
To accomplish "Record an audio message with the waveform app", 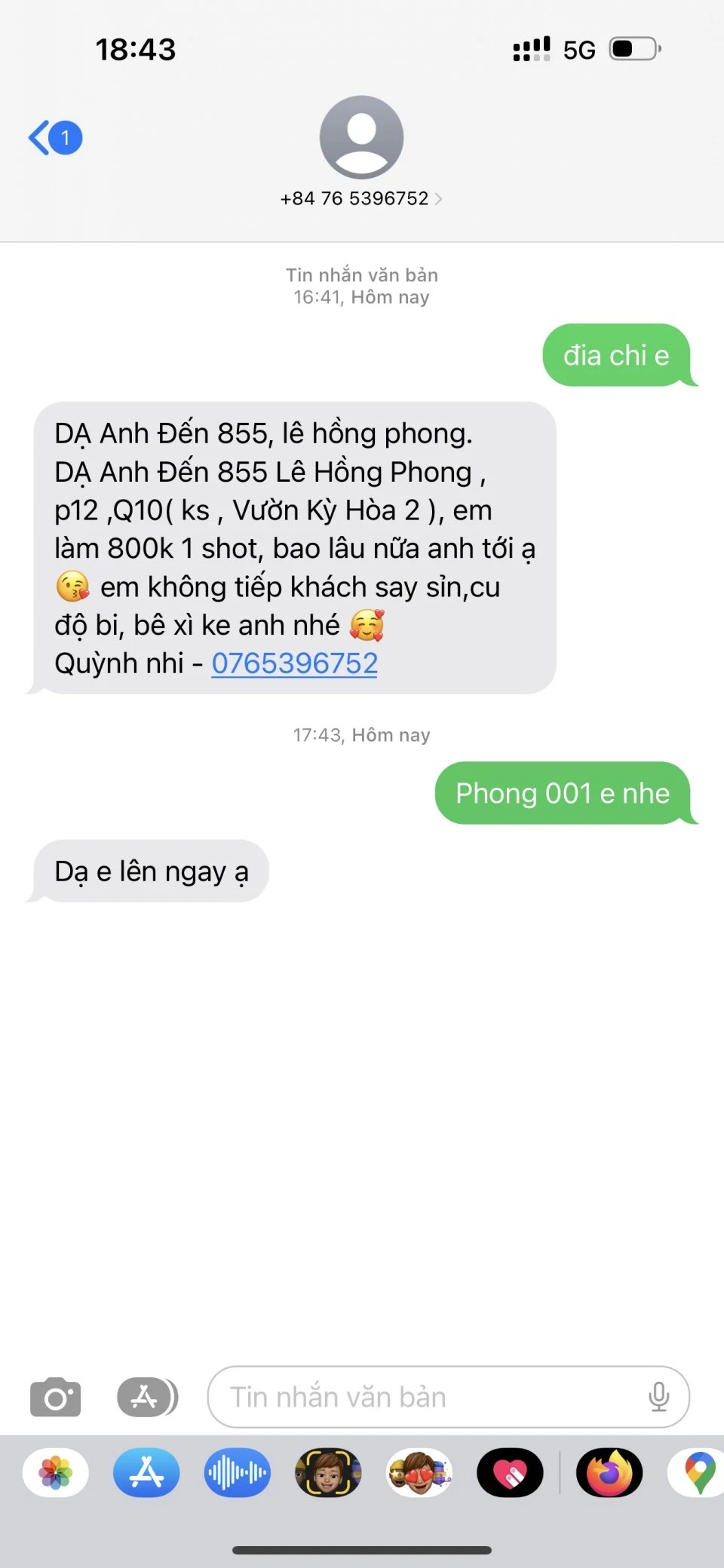I will [x=238, y=1472].
